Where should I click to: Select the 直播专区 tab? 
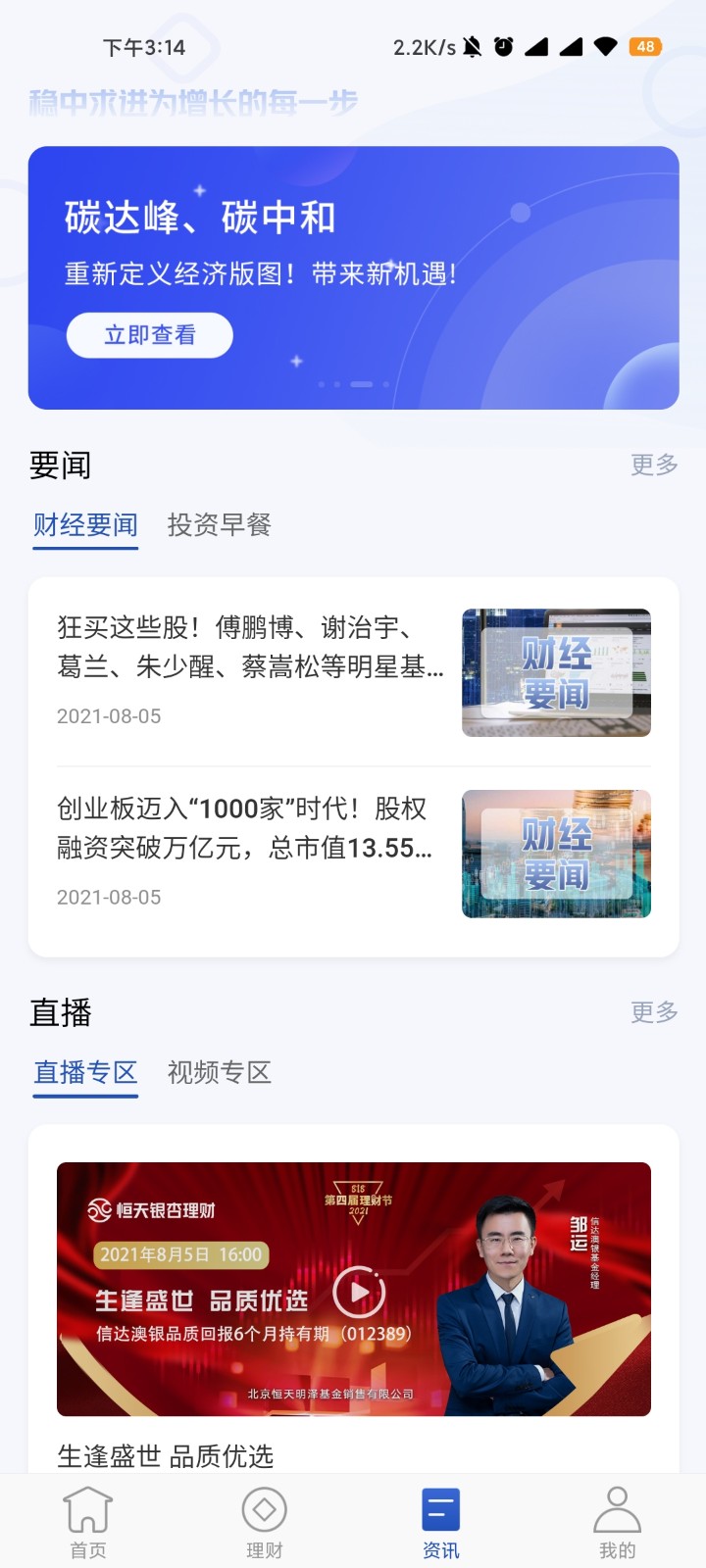pyautogui.click(x=85, y=1073)
